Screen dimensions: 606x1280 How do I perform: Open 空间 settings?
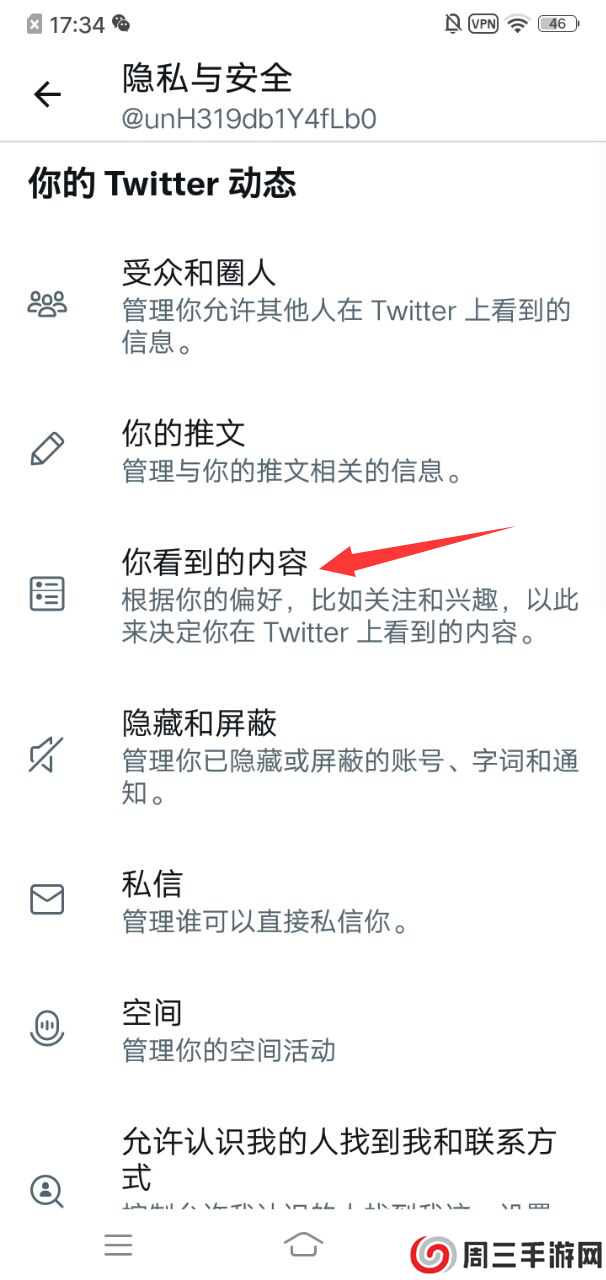(300, 1030)
